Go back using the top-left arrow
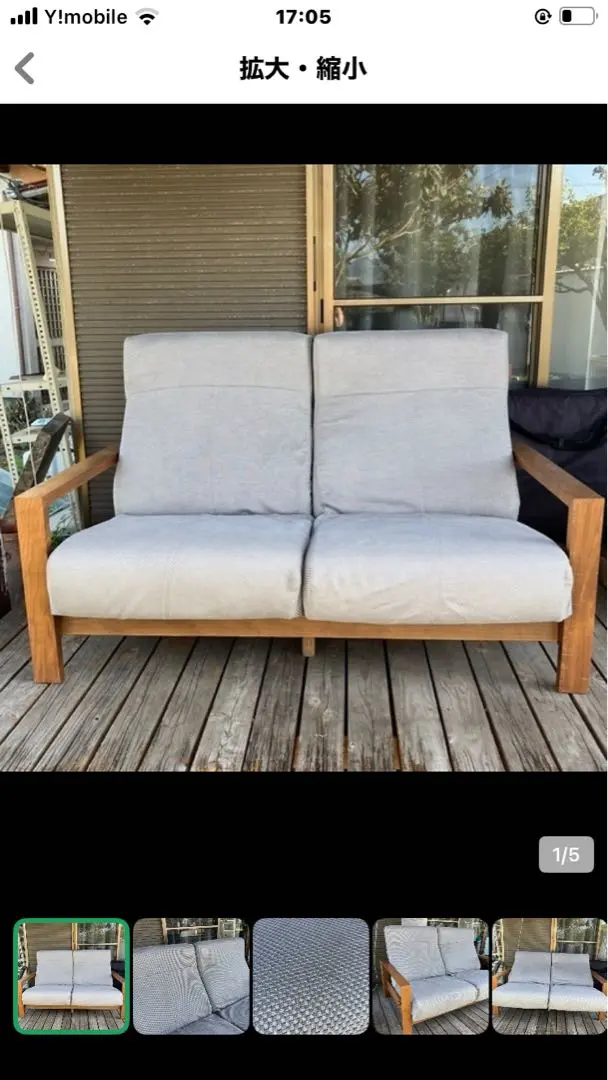Viewport: 608px width, 1080px height. [25, 68]
